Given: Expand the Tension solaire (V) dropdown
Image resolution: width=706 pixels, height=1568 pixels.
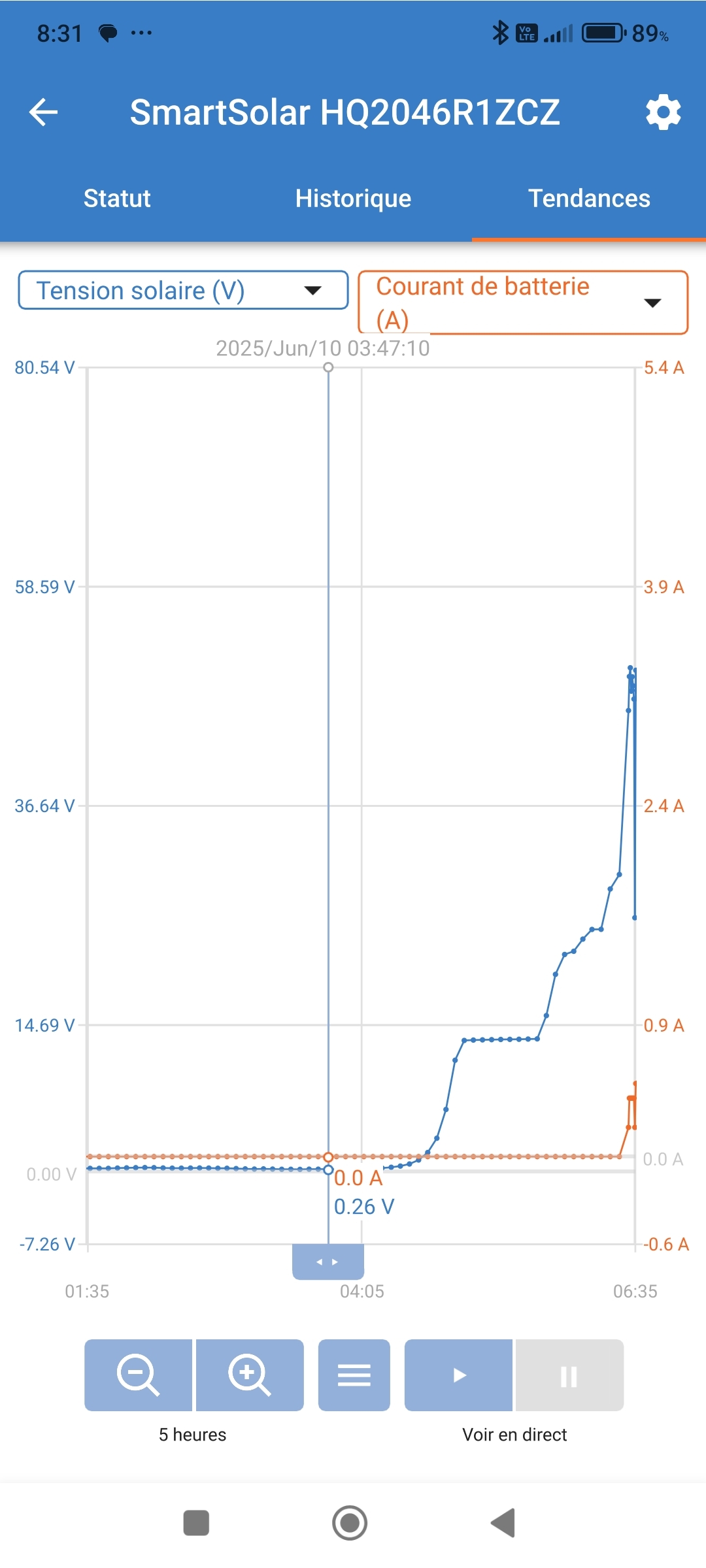Looking at the screenshot, I should (x=183, y=290).
